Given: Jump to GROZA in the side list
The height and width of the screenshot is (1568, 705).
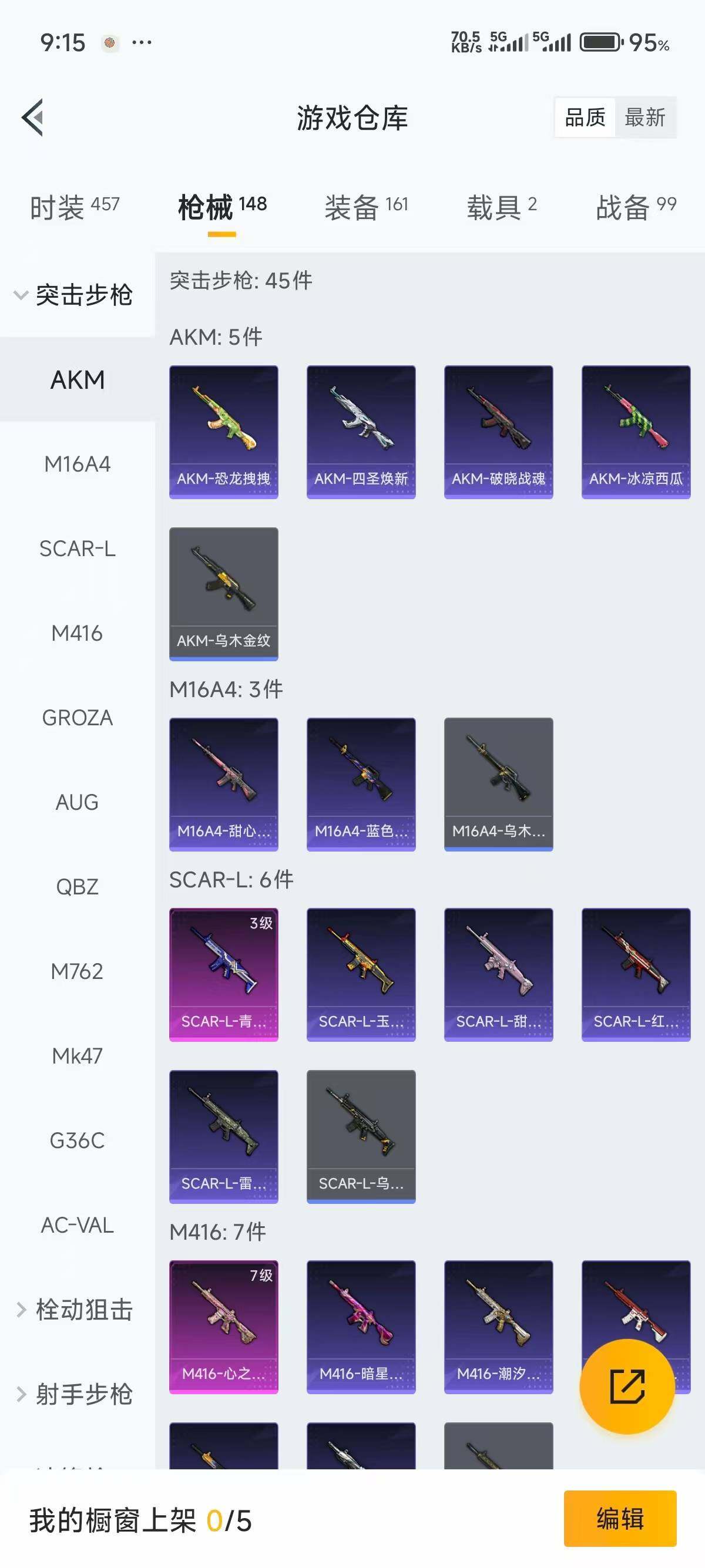Looking at the screenshot, I should (78, 718).
